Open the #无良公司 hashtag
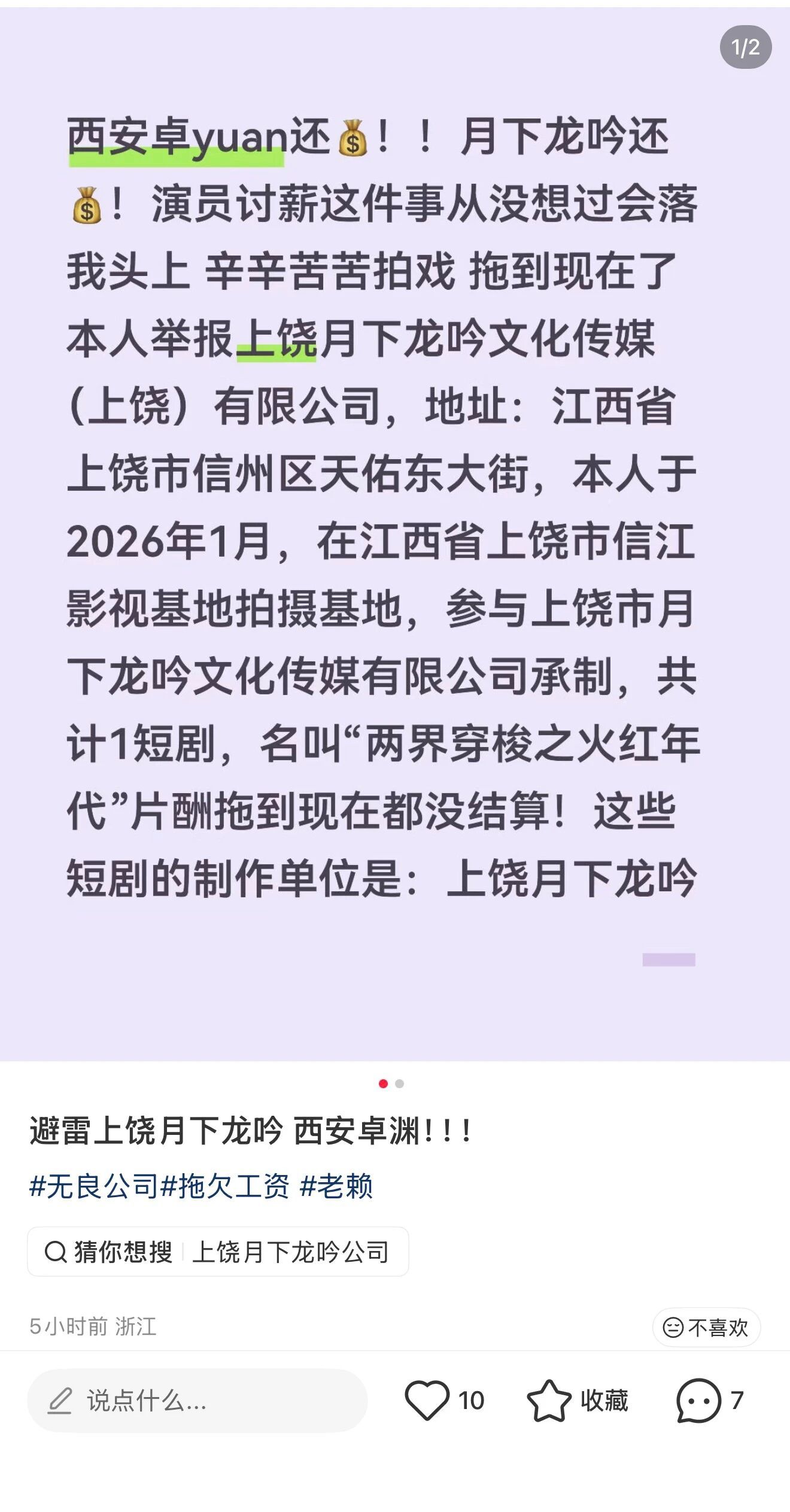Screen dimensions: 790x1512 pos(94,1186)
